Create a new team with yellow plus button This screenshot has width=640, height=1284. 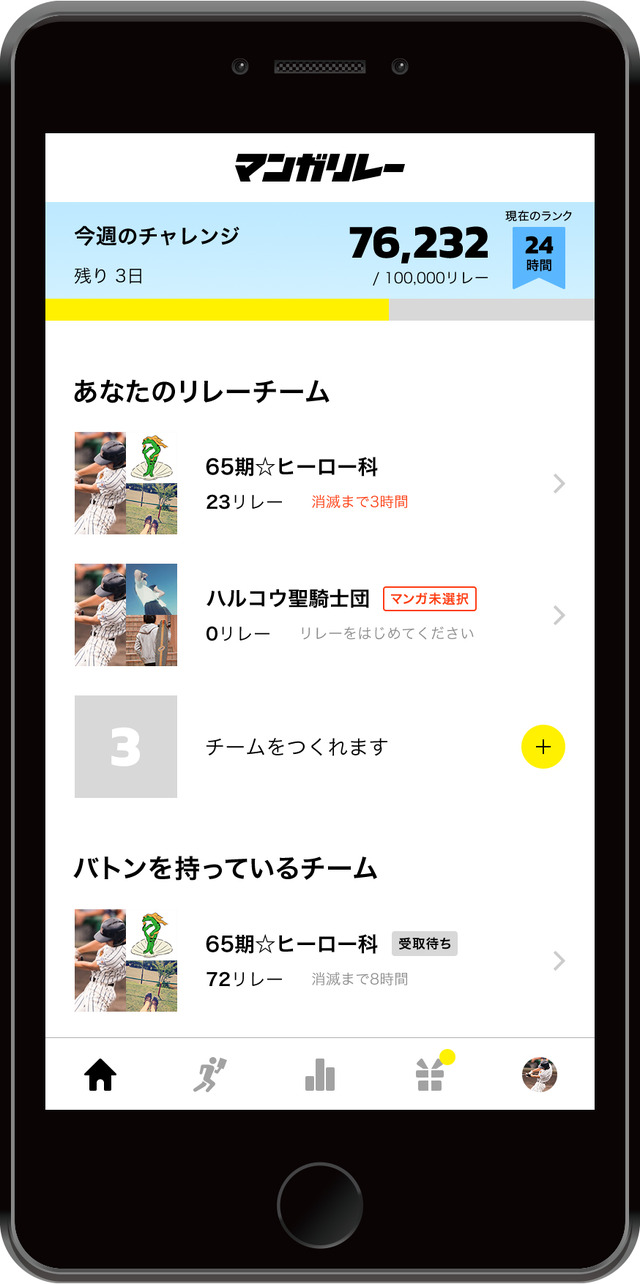[x=543, y=746]
